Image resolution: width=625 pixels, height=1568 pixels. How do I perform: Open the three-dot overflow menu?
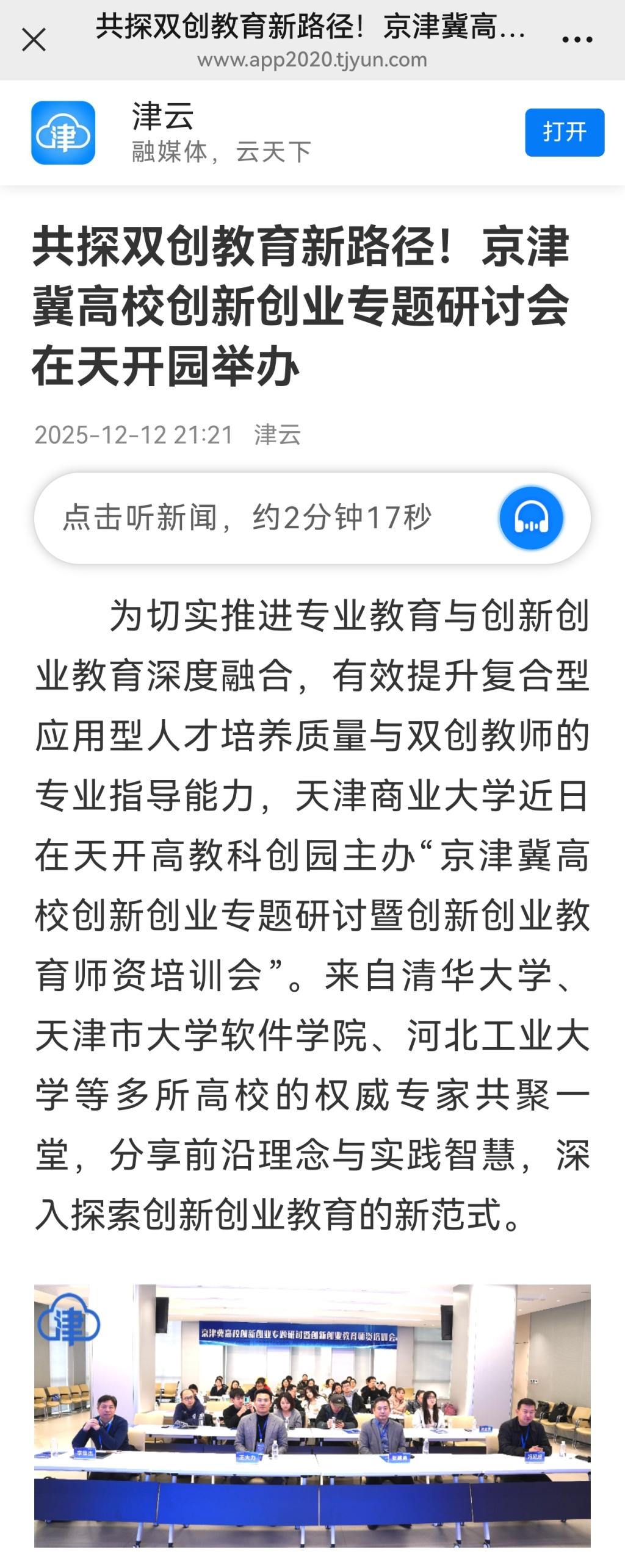(576, 40)
